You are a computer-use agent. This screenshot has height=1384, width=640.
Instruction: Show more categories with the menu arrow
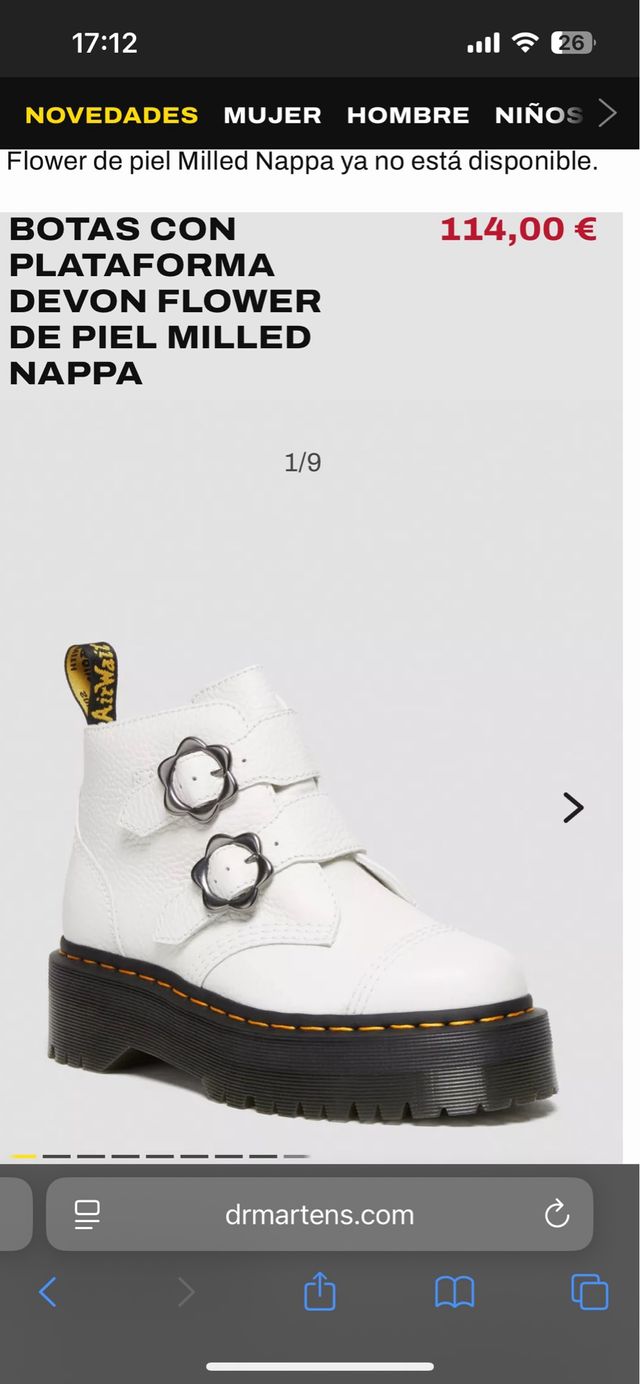pyautogui.click(x=607, y=114)
